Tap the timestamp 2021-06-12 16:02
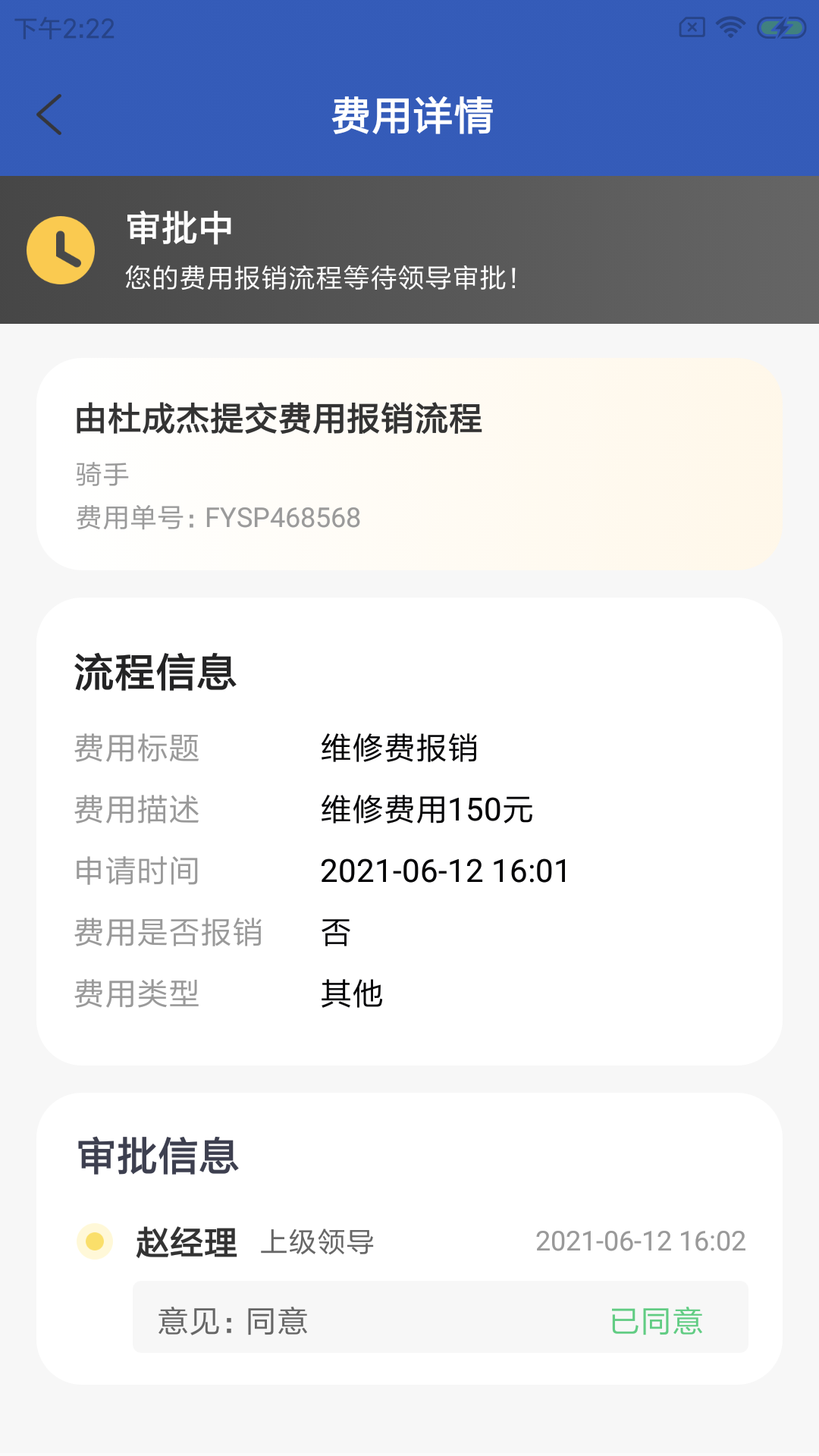Screen dimensions: 819x1456 coord(642,1241)
